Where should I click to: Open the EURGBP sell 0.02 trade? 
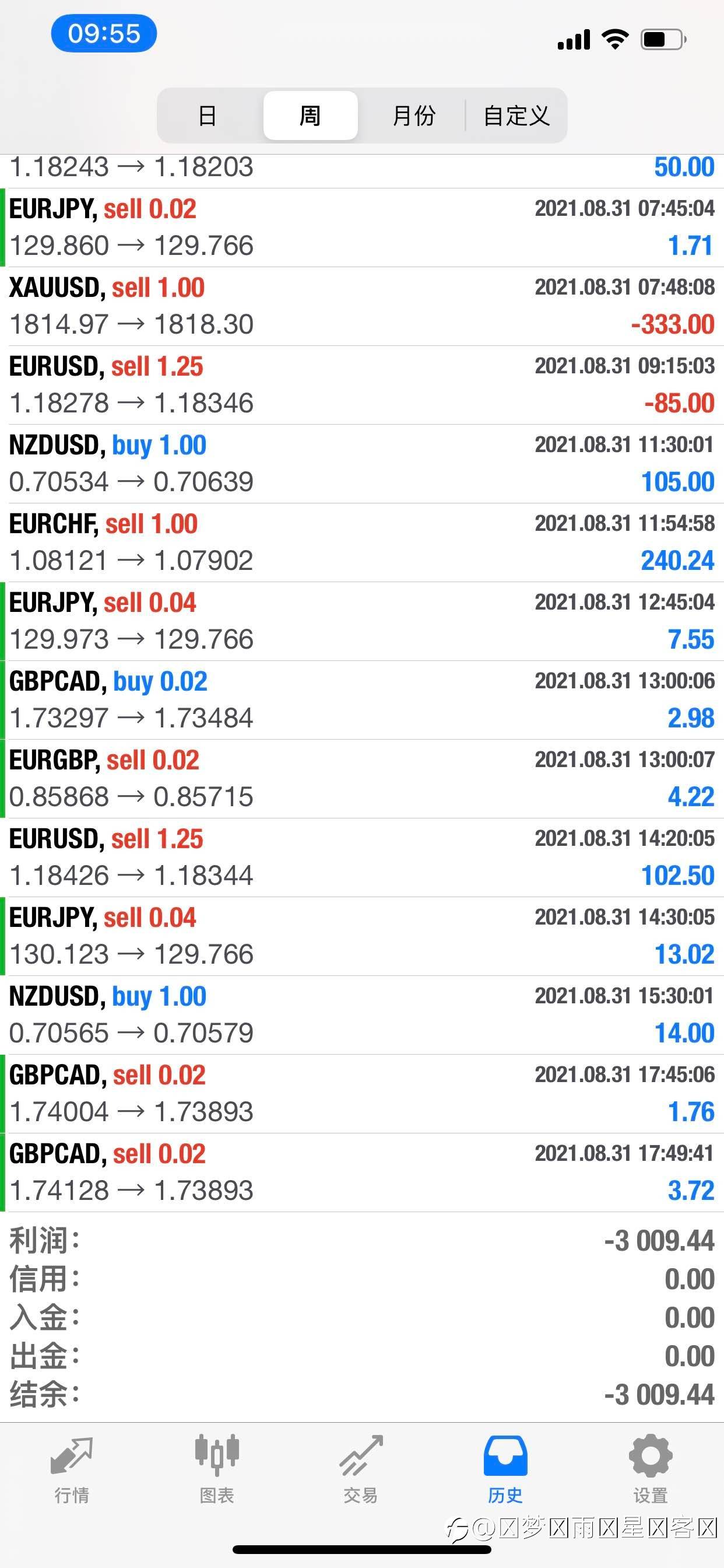pyautogui.click(x=362, y=779)
